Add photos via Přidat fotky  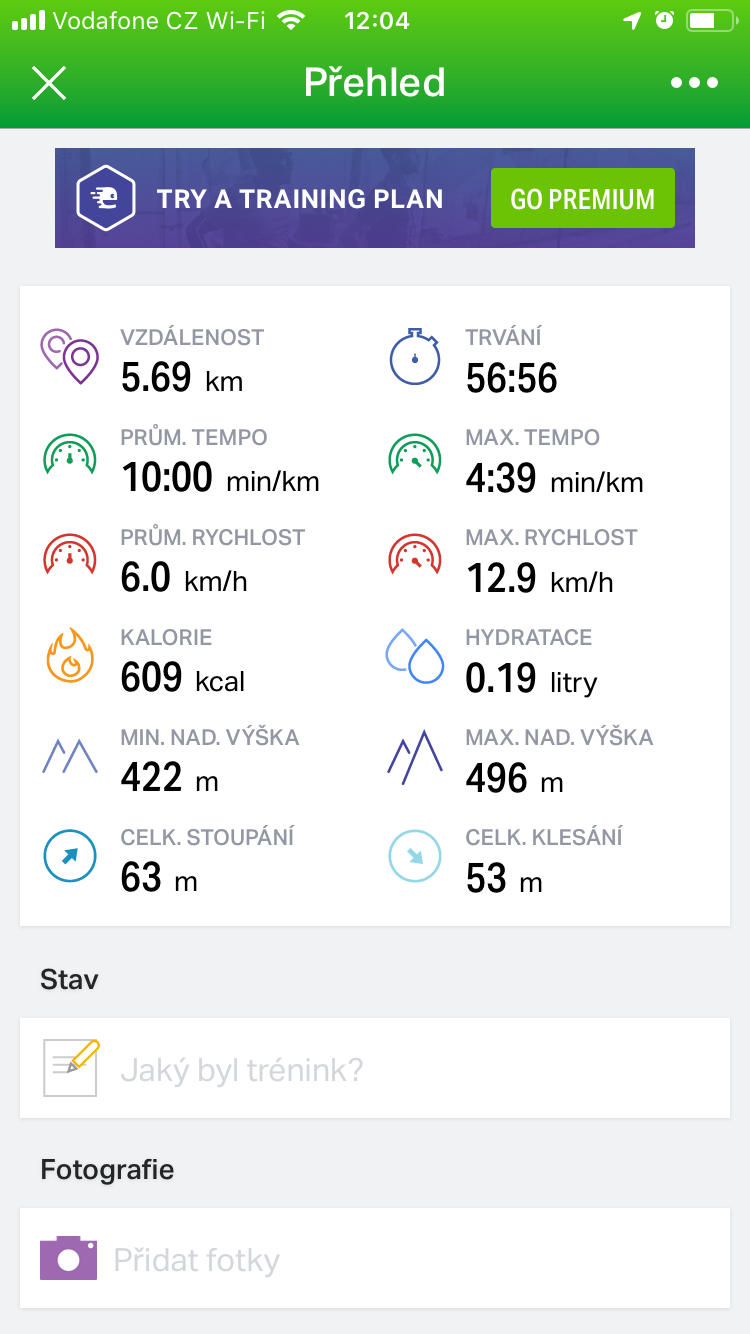pyautogui.click(x=375, y=1258)
